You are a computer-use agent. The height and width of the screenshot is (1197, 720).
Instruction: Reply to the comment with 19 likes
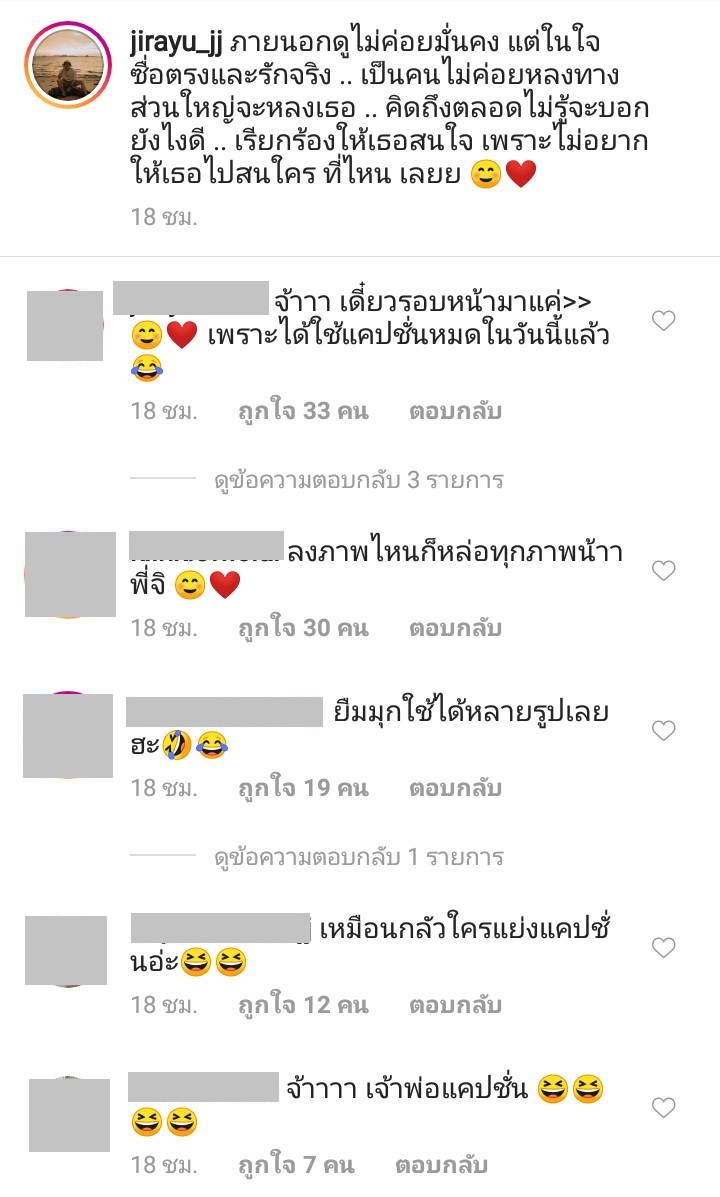pos(455,788)
